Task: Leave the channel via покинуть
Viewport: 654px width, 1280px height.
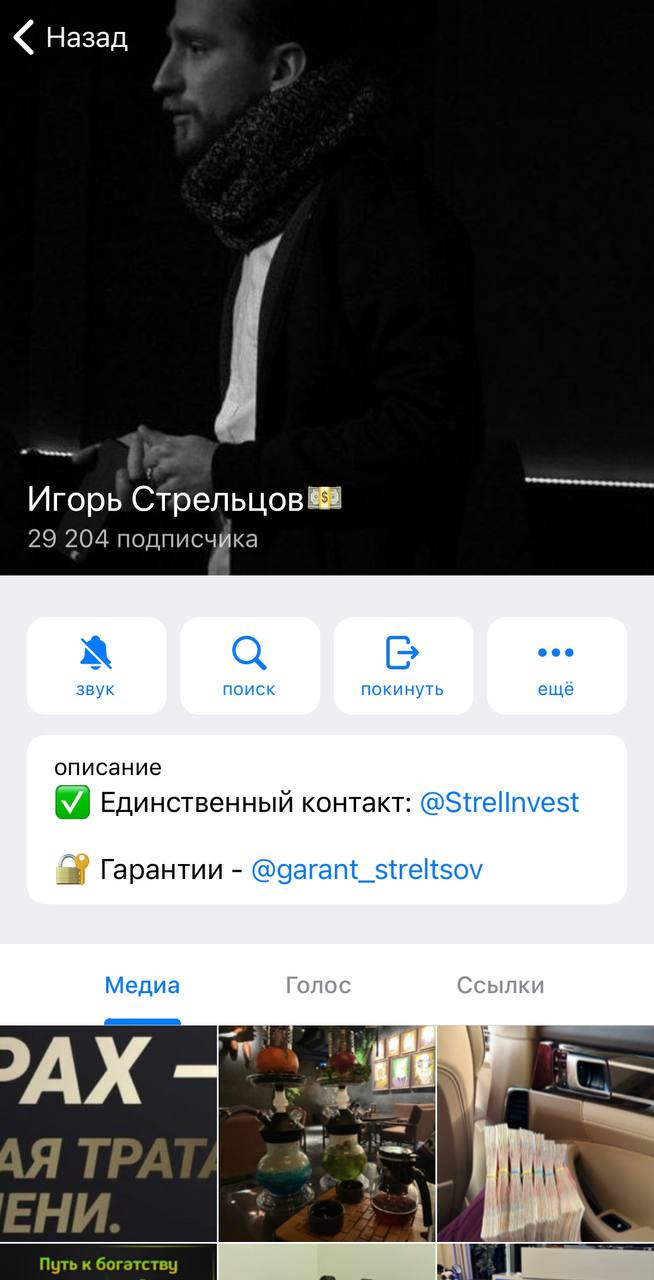Action: point(403,666)
